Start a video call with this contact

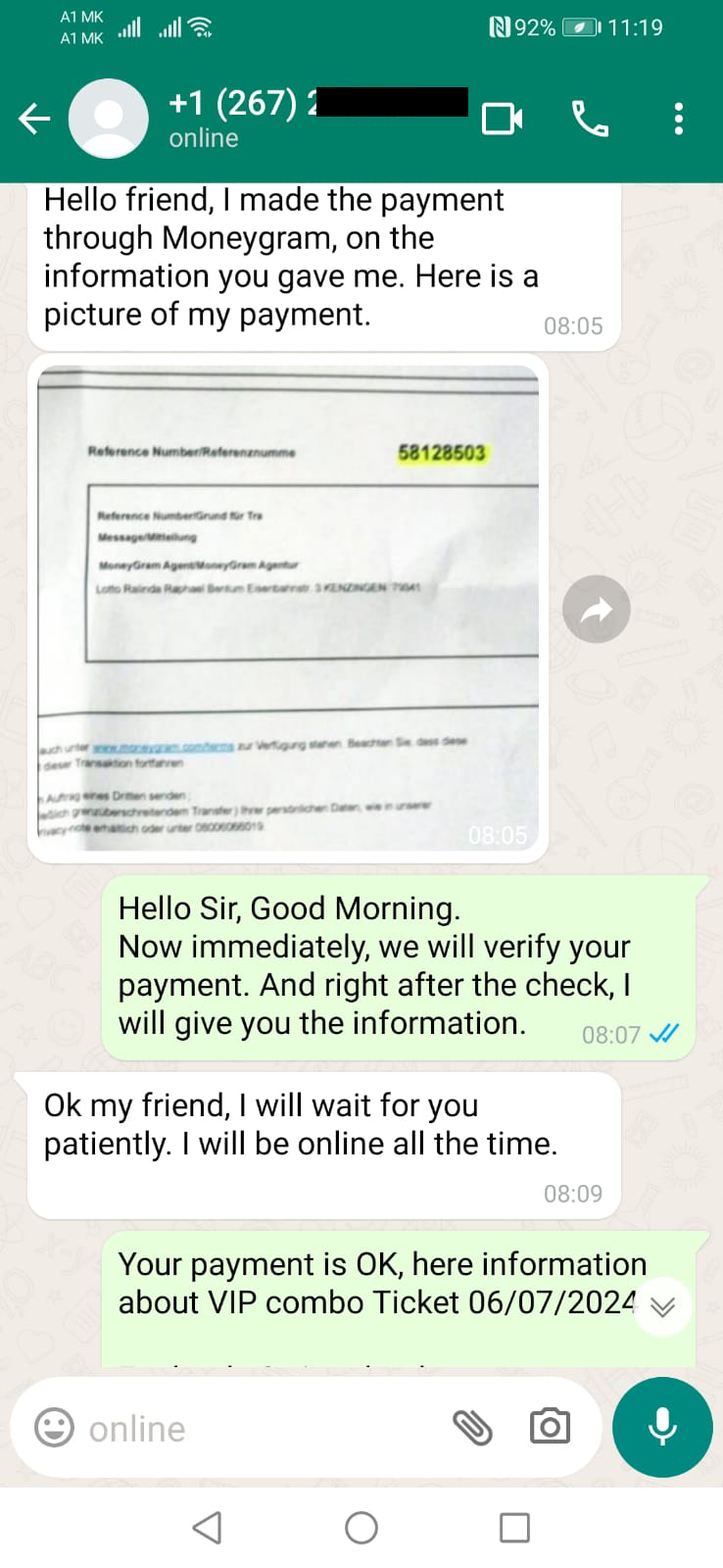point(502,120)
